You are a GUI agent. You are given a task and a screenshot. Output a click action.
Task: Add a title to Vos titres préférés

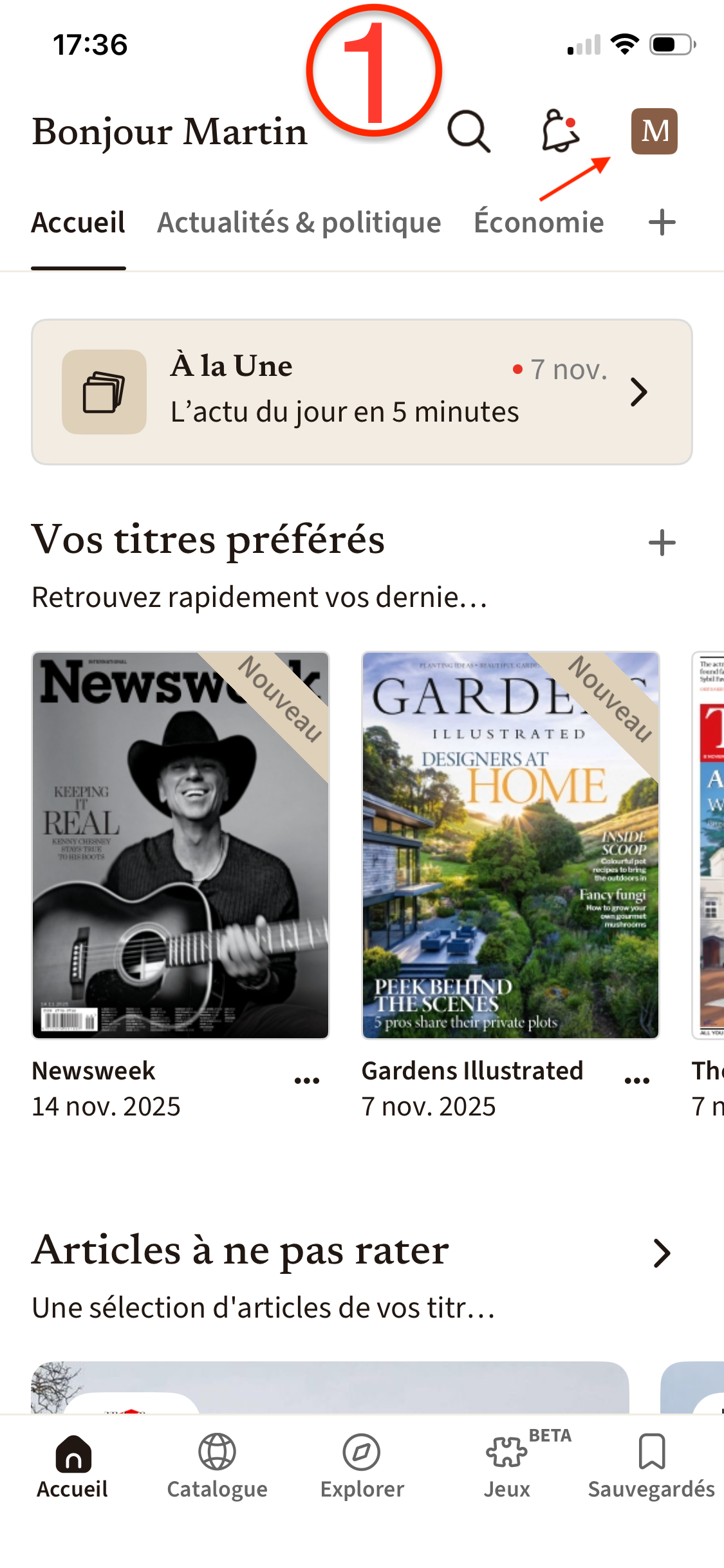coord(662,543)
